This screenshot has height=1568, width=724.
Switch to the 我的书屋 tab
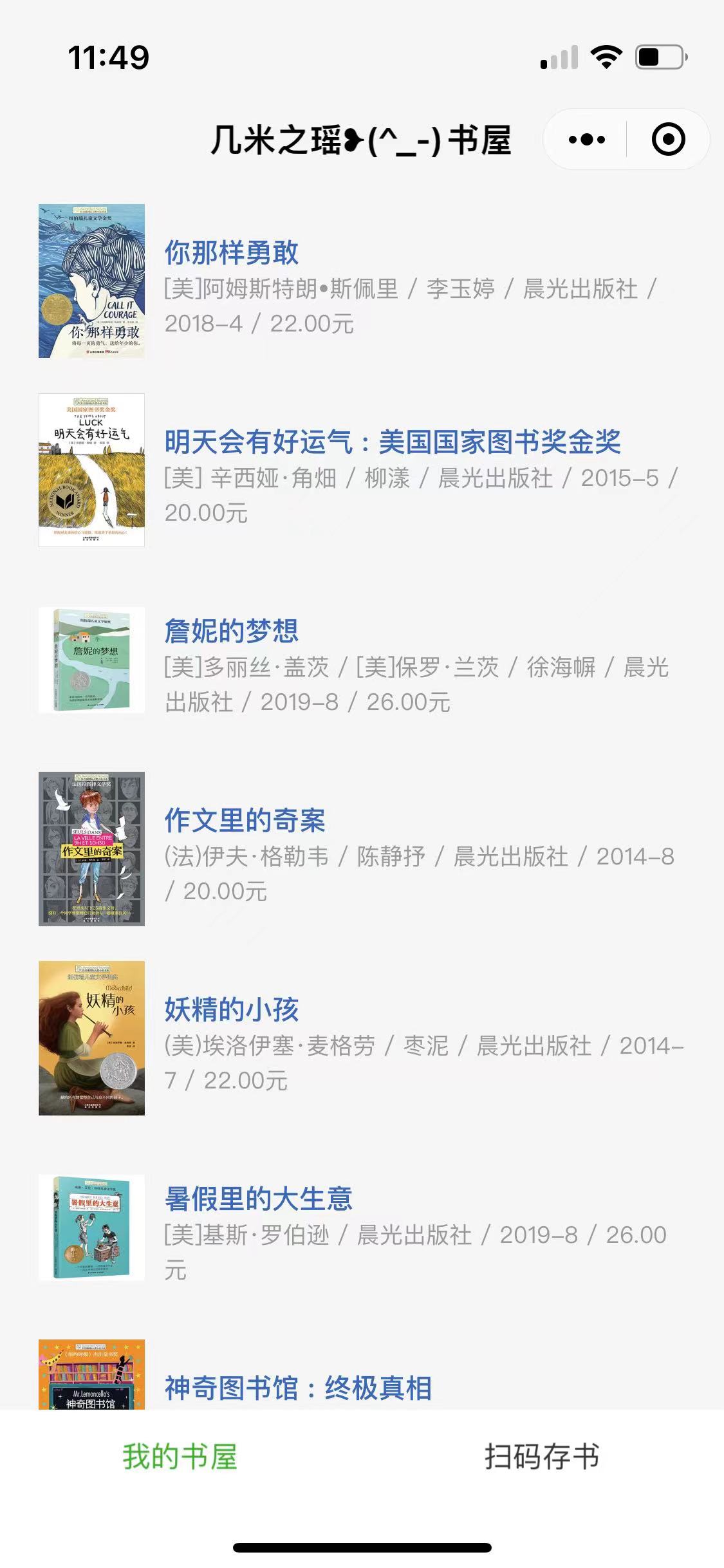pos(180,1457)
